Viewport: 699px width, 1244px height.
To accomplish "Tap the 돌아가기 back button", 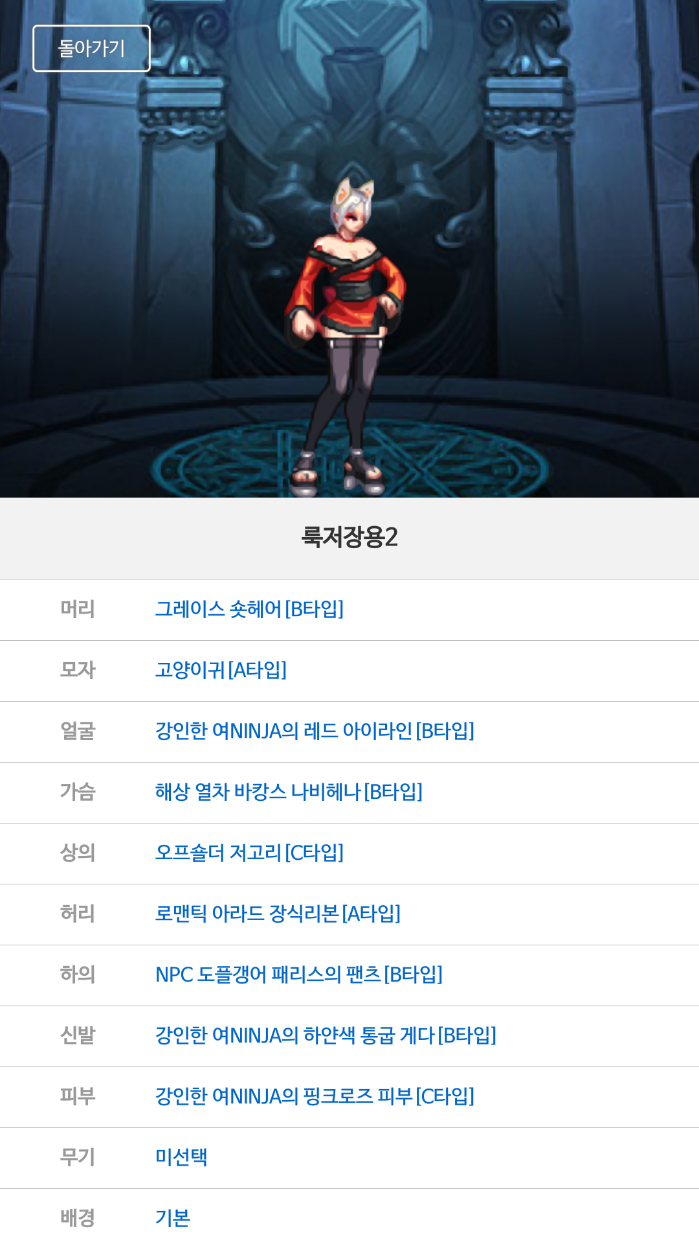I will 91,48.
